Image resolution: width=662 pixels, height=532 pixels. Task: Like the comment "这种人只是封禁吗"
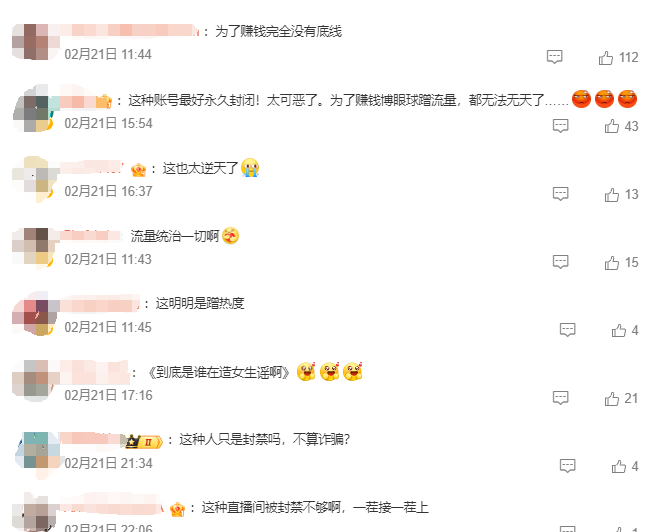(618, 467)
